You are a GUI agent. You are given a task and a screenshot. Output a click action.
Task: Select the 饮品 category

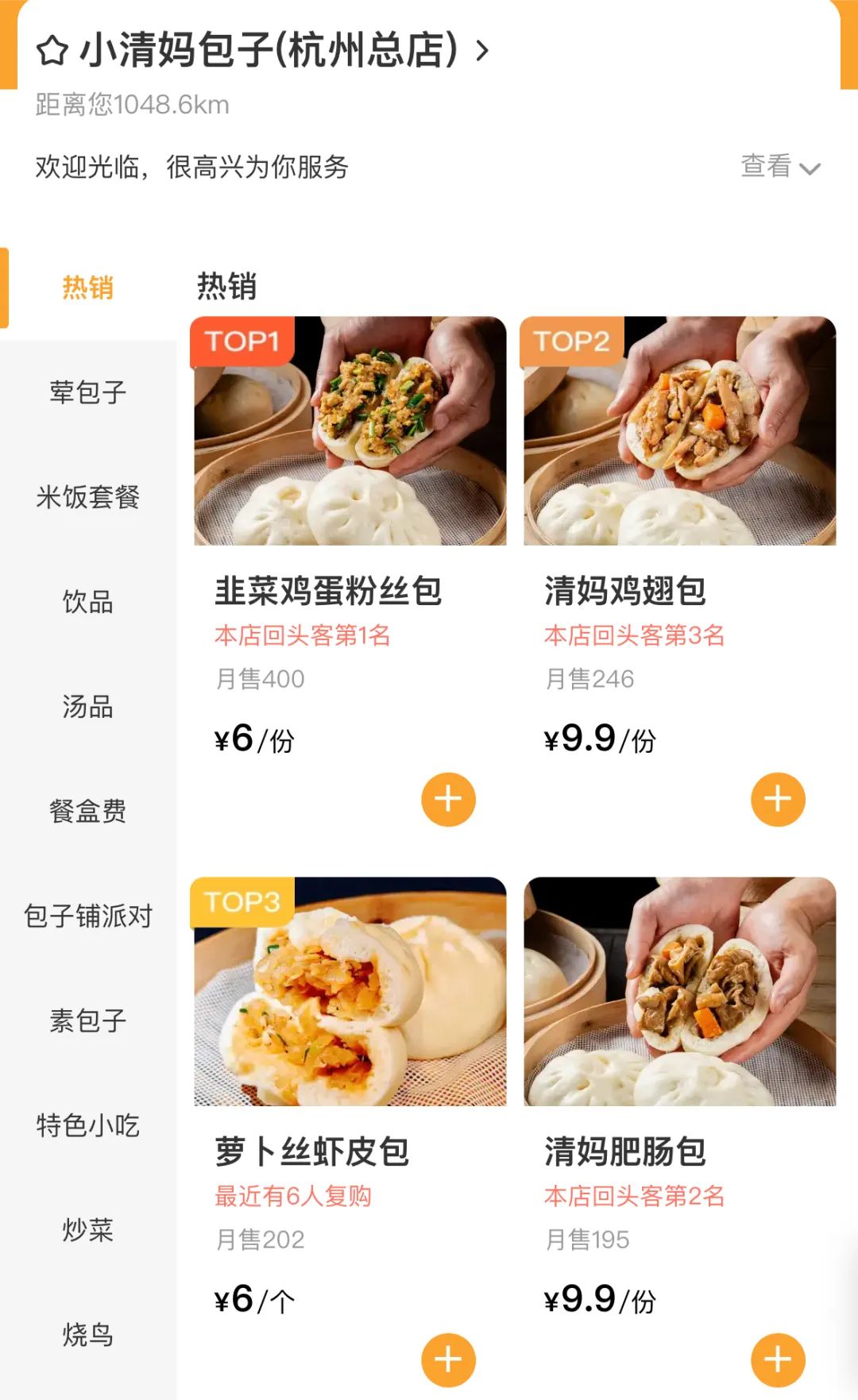tap(87, 603)
